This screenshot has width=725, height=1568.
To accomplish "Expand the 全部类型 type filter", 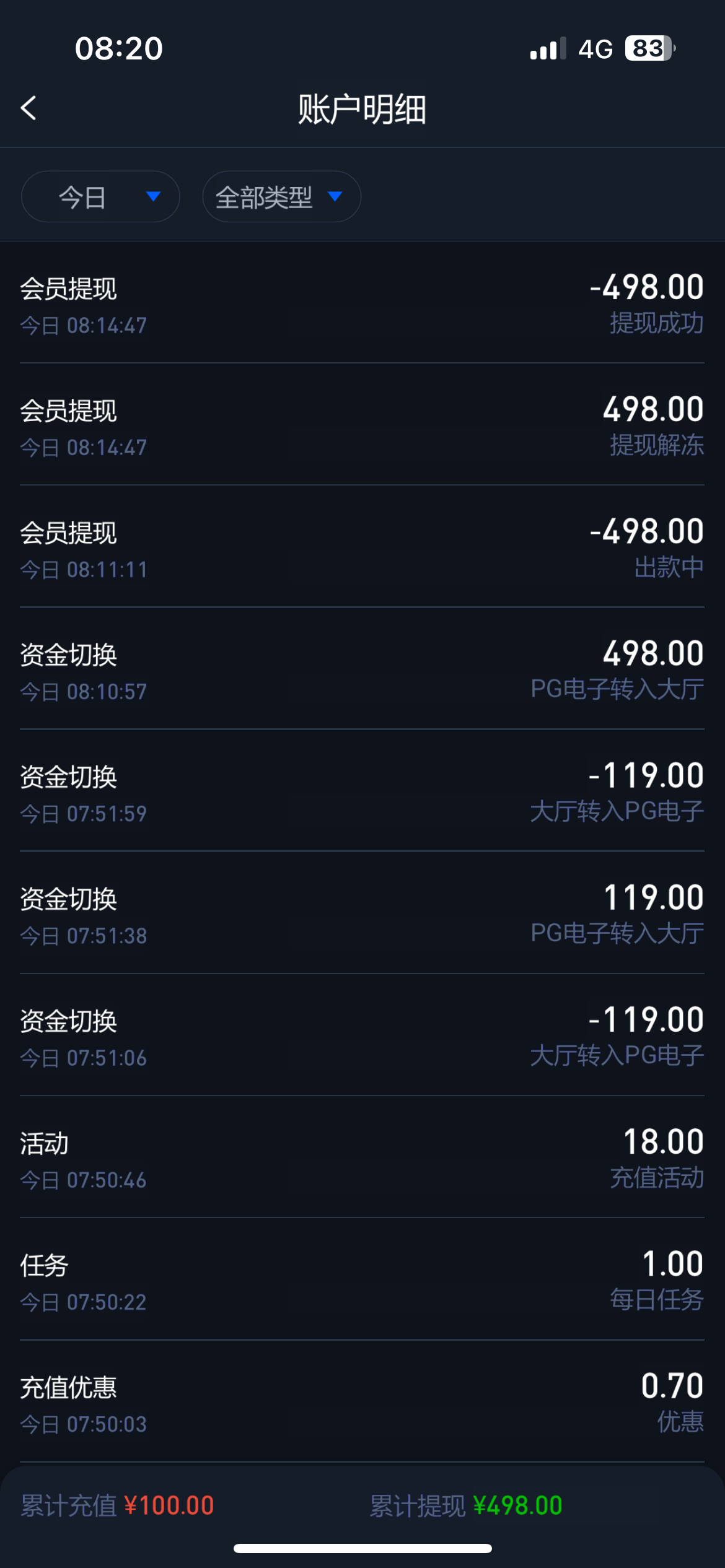I will [x=281, y=197].
